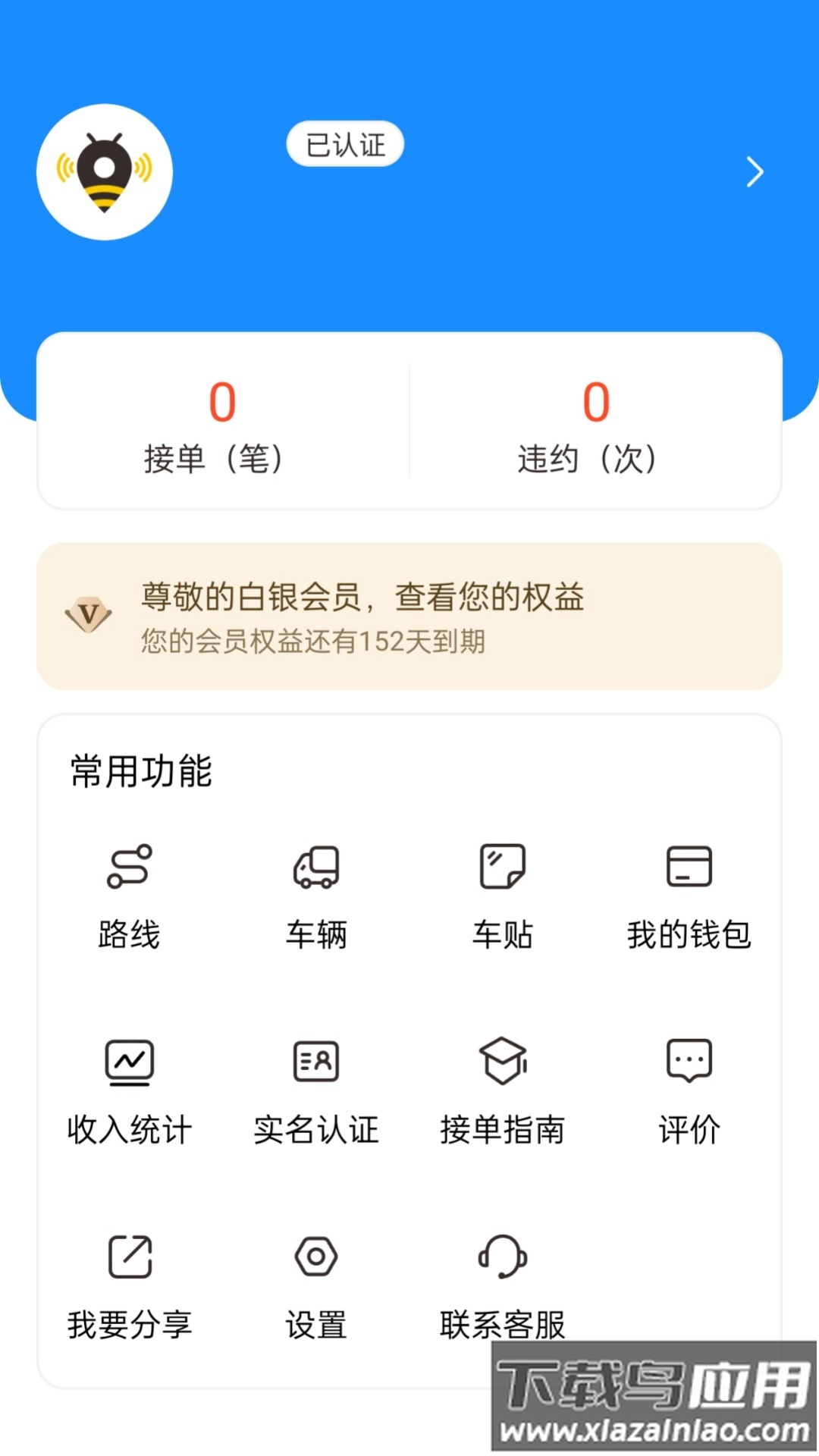Open 车辆 vehicle management

pyautogui.click(x=316, y=895)
